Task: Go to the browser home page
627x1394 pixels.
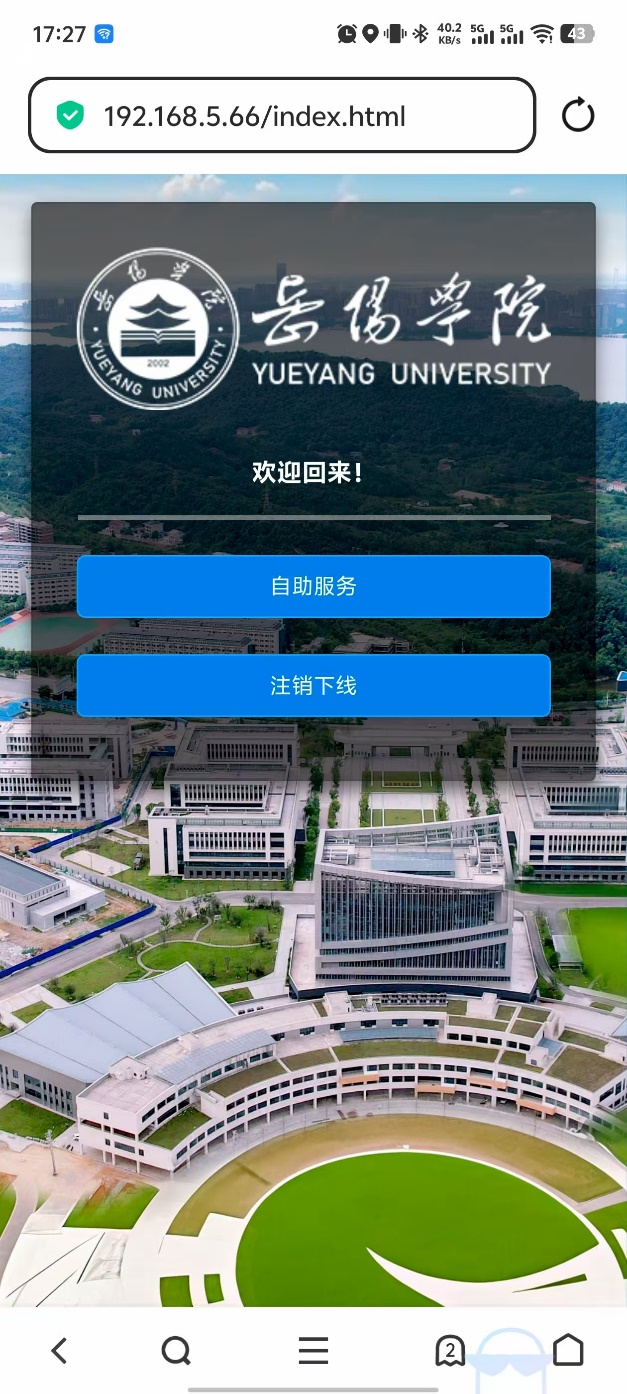Action: 568,1351
